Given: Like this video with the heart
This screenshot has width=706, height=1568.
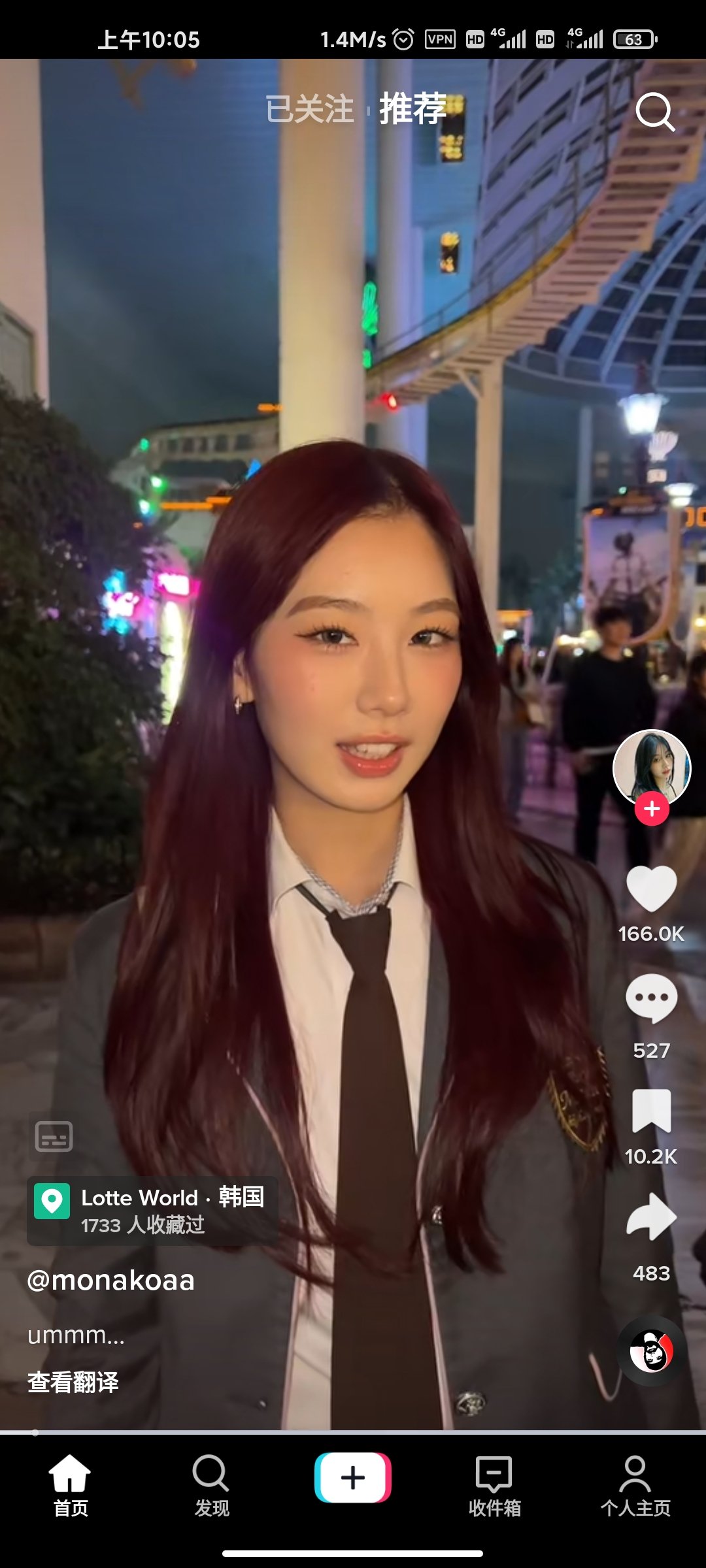Looking at the screenshot, I should coord(651,889).
